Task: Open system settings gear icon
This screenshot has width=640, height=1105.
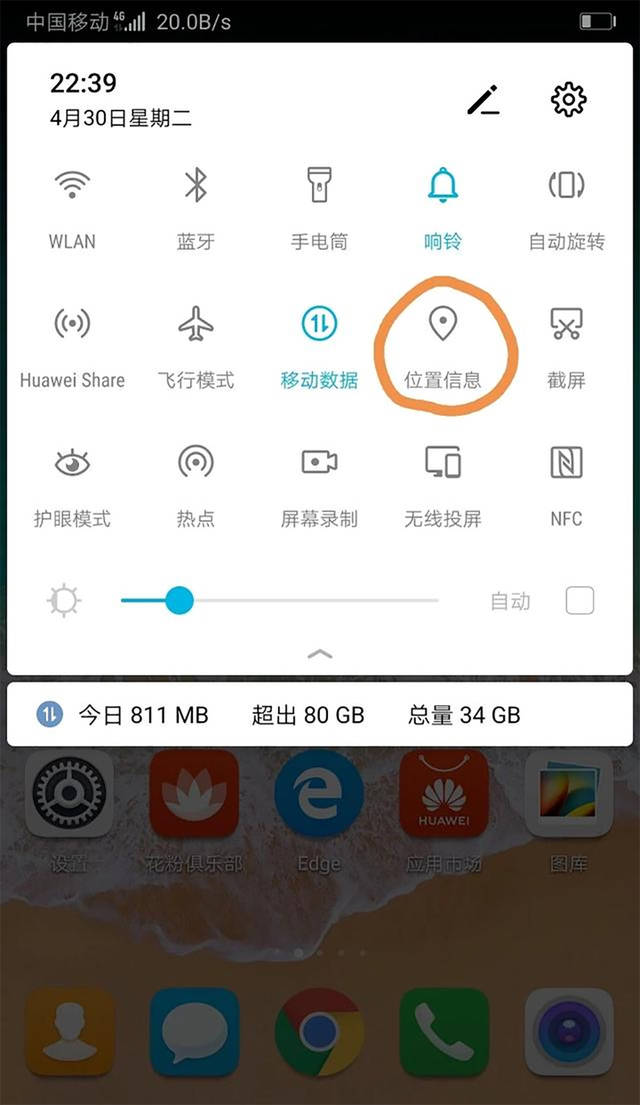Action: 568,99
